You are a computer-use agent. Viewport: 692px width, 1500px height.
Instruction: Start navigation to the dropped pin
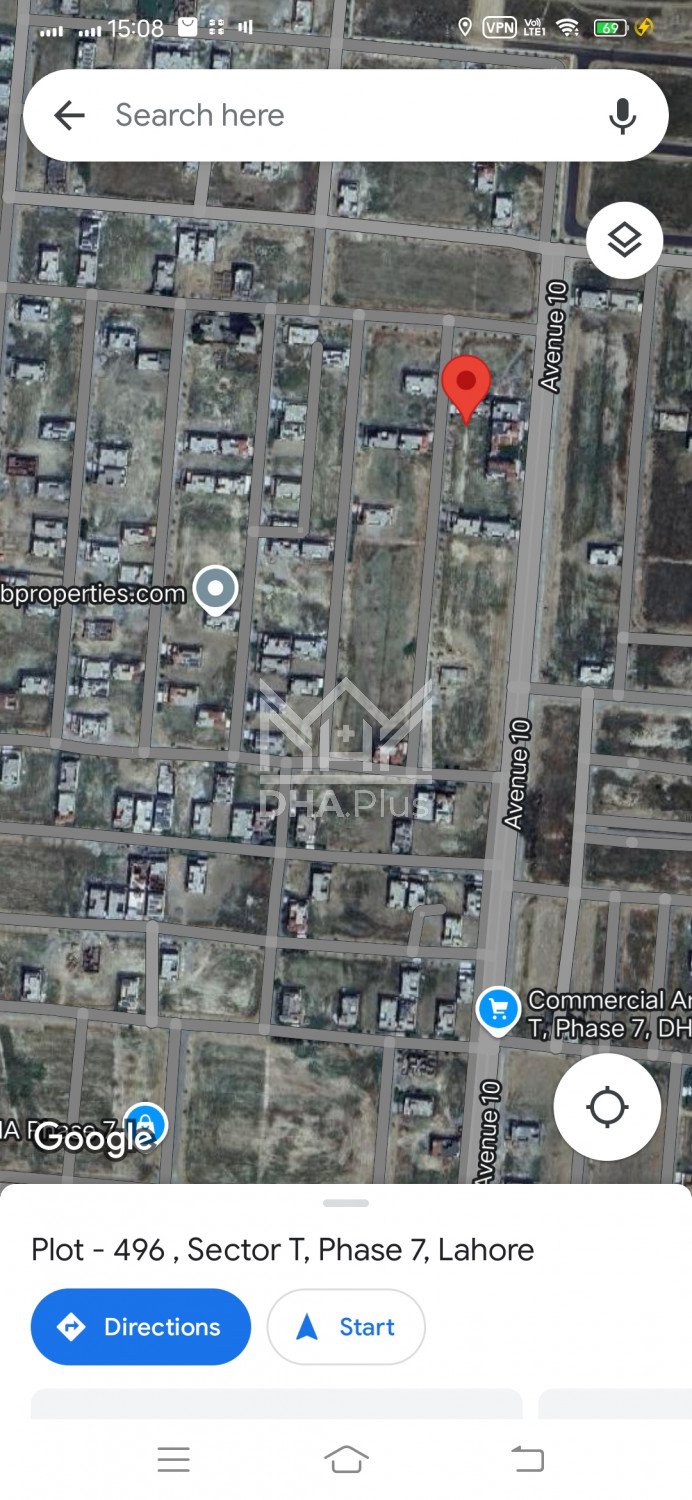coord(346,1327)
